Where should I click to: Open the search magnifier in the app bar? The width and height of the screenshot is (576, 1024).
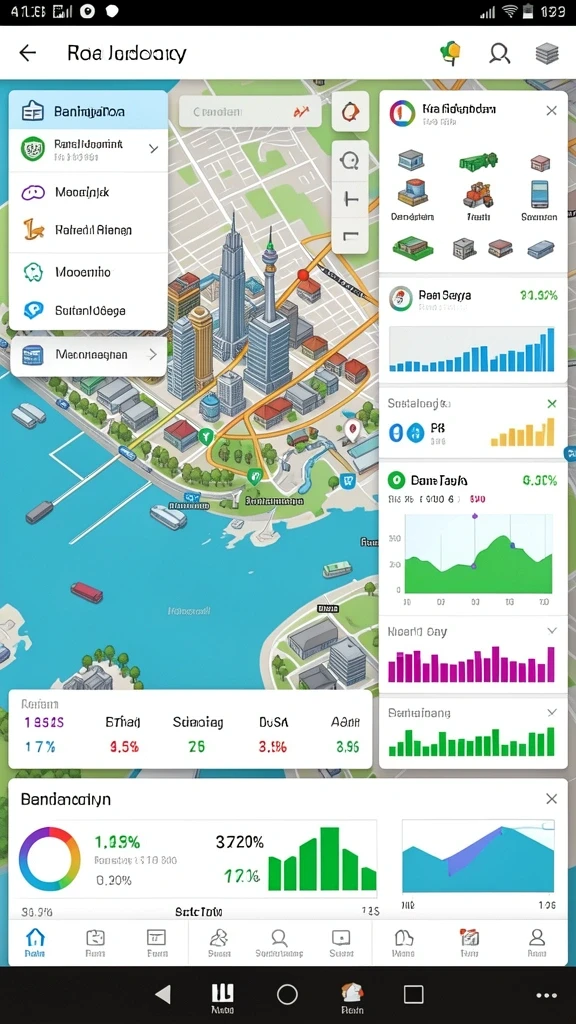(x=500, y=54)
